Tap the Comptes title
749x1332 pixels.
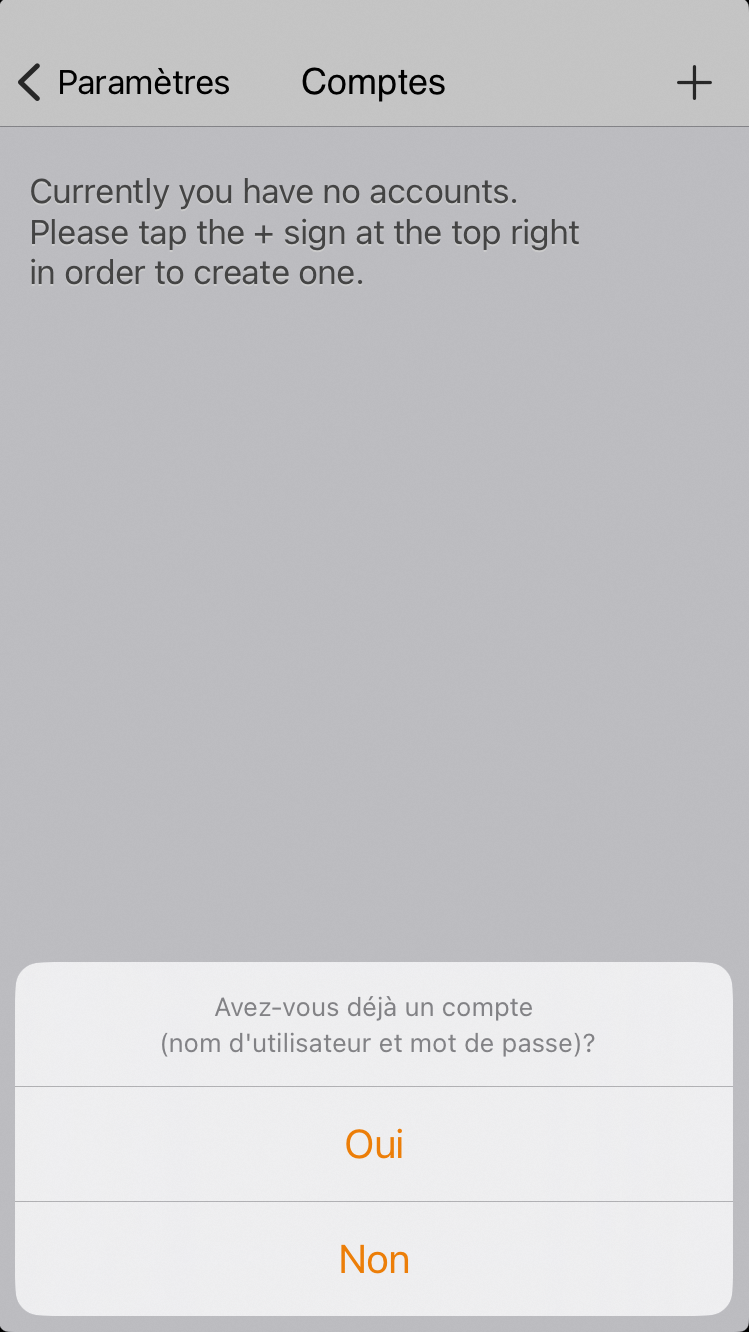[373, 82]
